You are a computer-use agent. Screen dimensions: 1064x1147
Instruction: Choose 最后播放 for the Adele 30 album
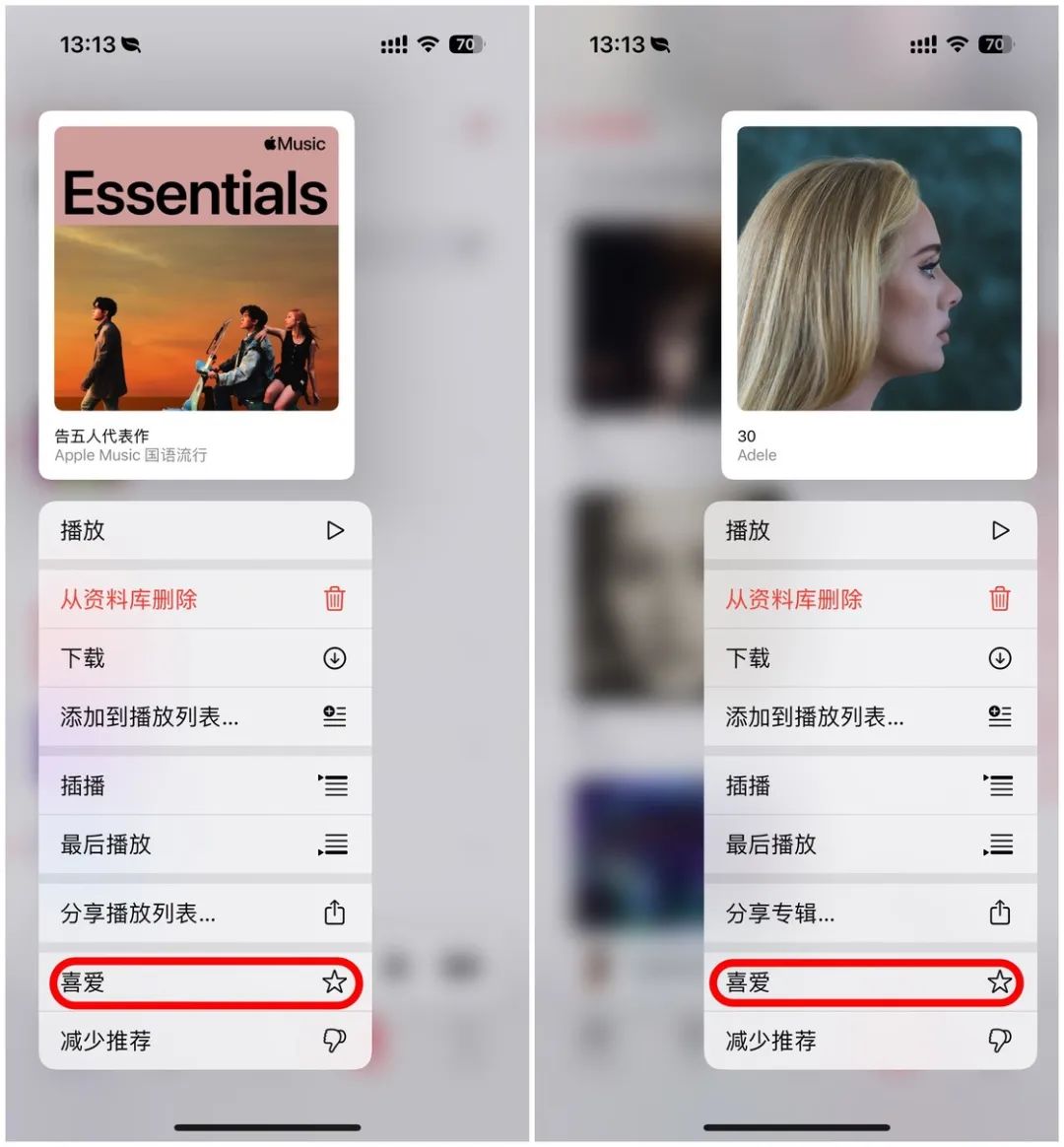[870, 844]
